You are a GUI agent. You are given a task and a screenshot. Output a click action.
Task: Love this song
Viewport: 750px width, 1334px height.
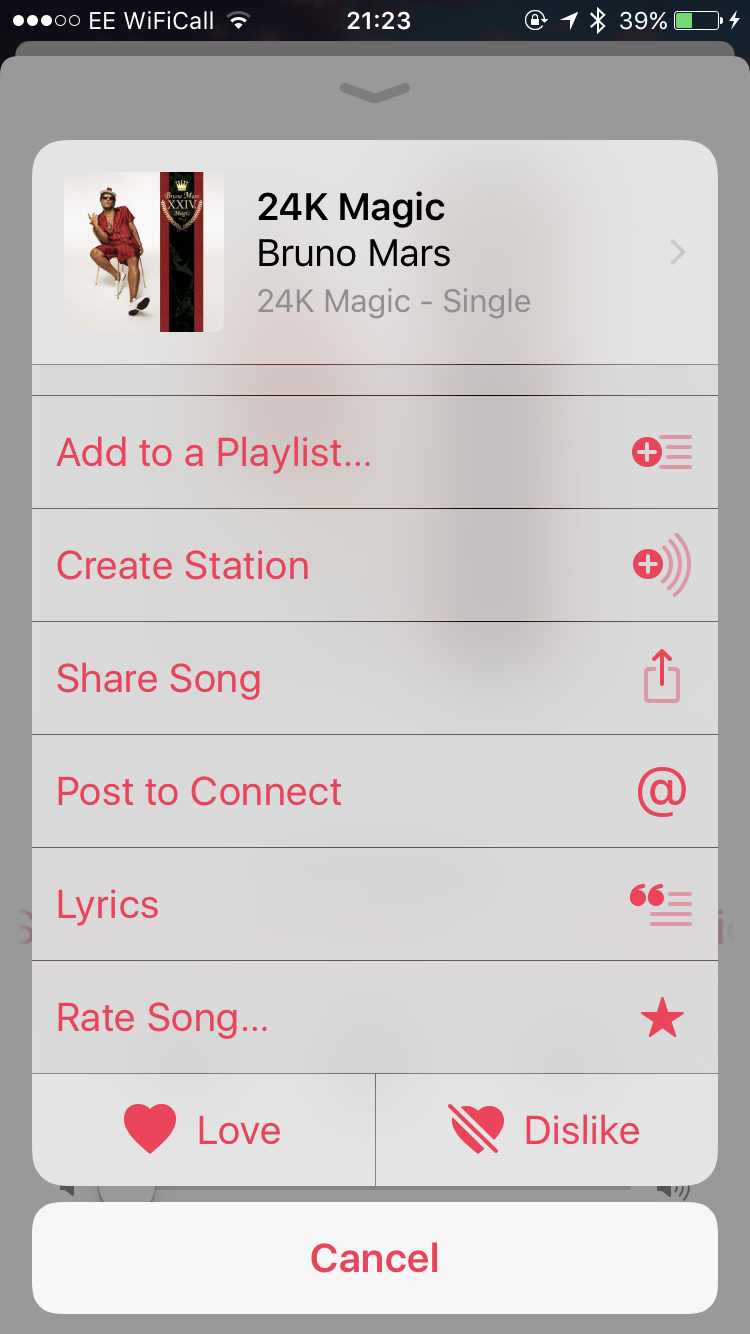(x=203, y=1130)
